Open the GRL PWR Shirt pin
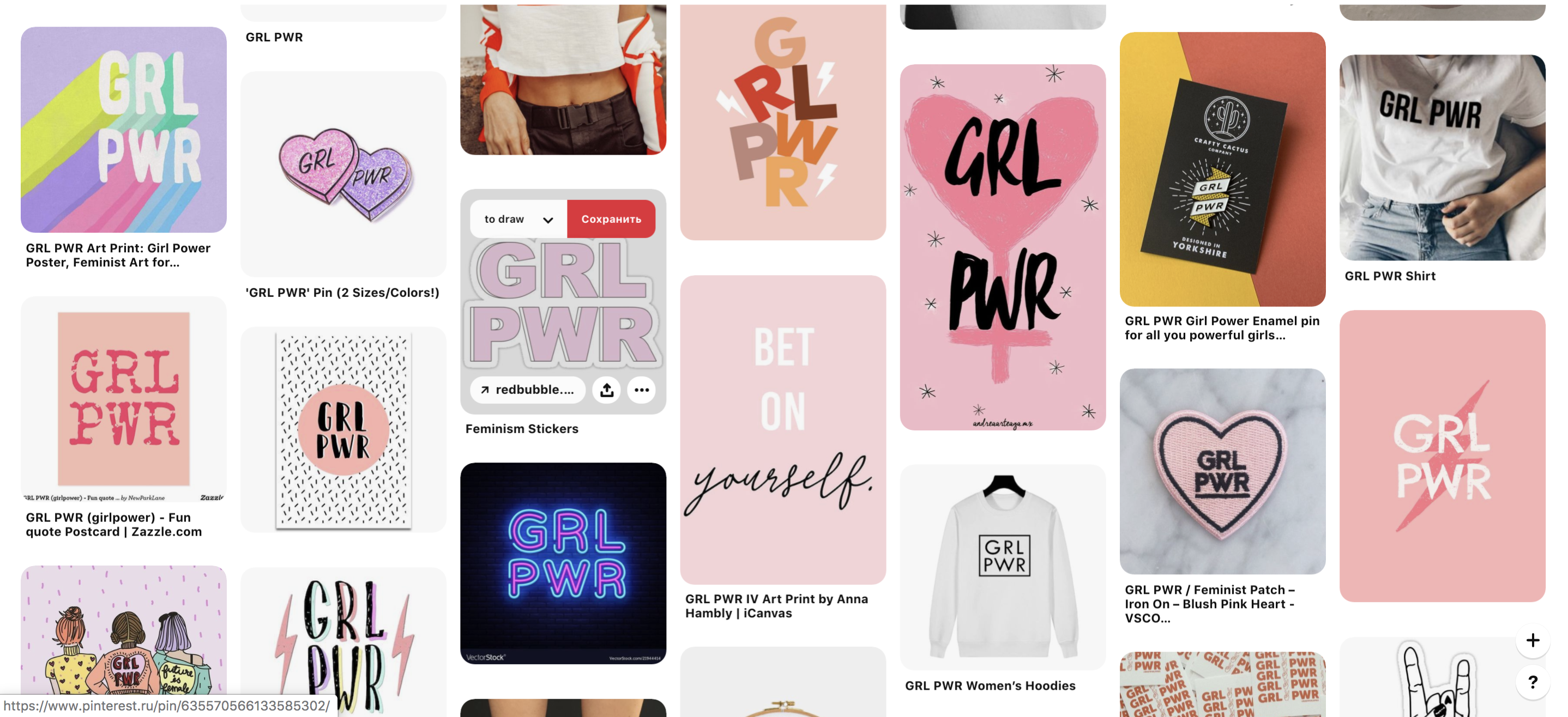The height and width of the screenshot is (717, 1568). tap(1442, 157)
